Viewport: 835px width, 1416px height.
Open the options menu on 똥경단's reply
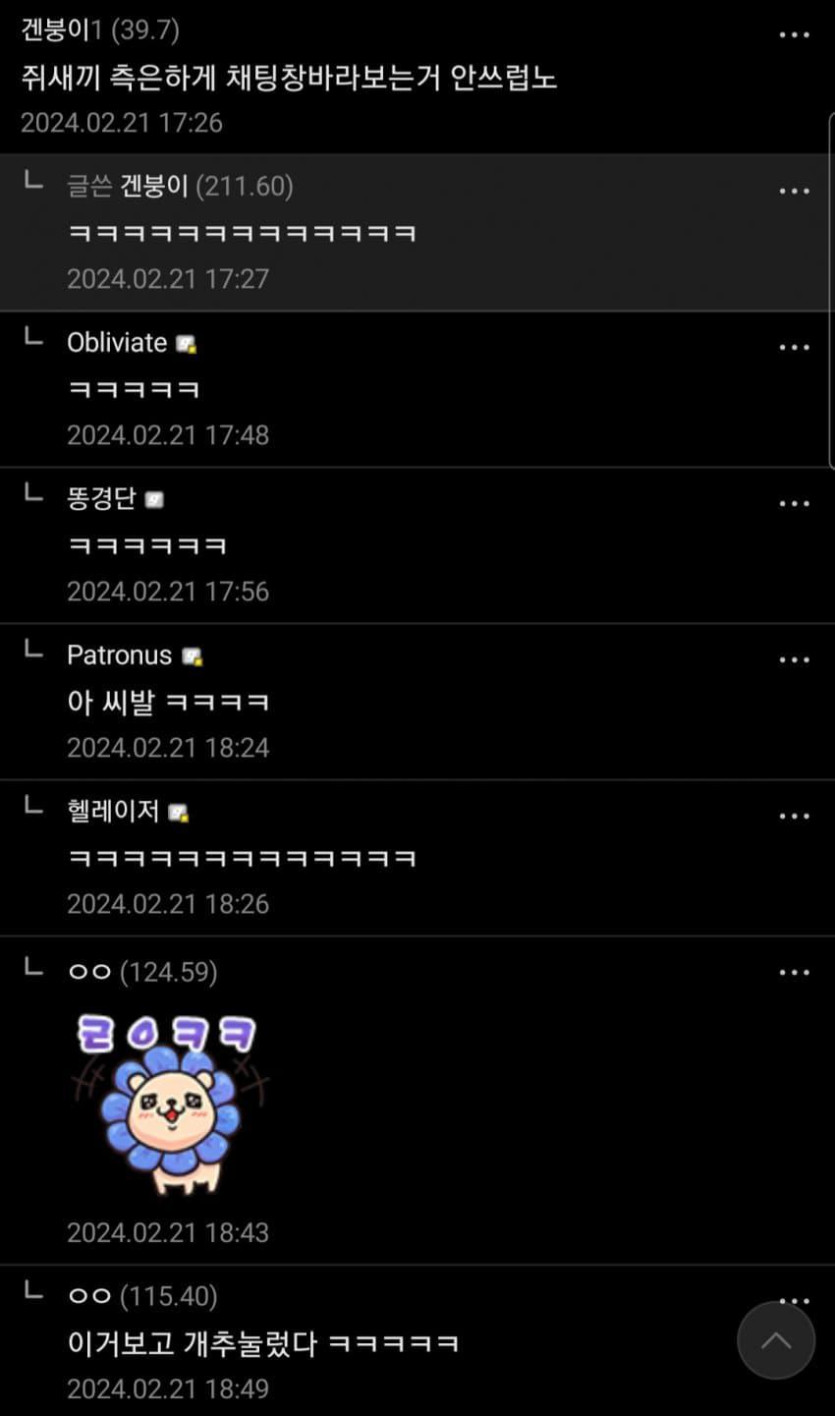(x=794, y=503)
